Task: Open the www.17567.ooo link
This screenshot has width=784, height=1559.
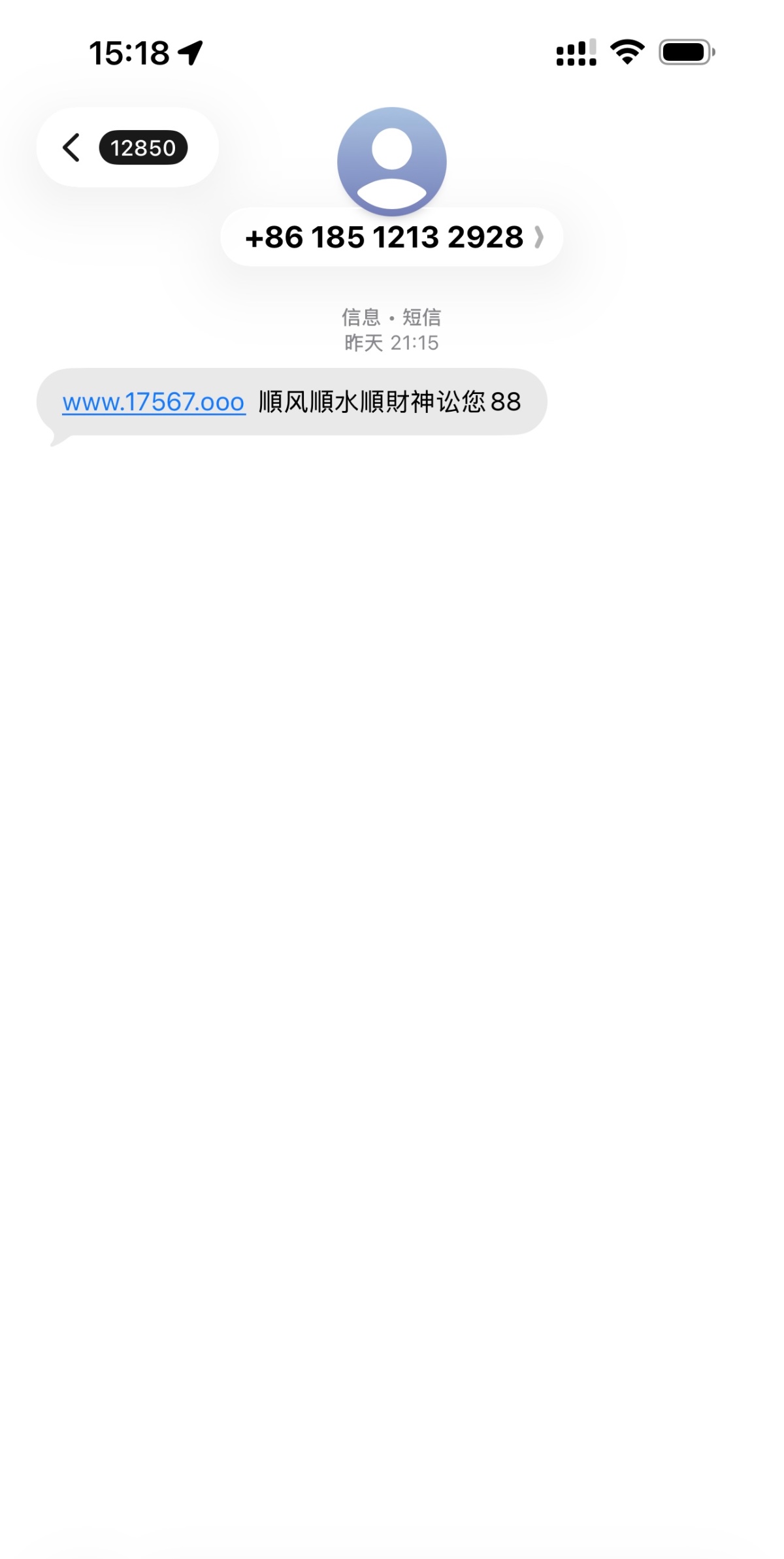Action: click(154, 402)
